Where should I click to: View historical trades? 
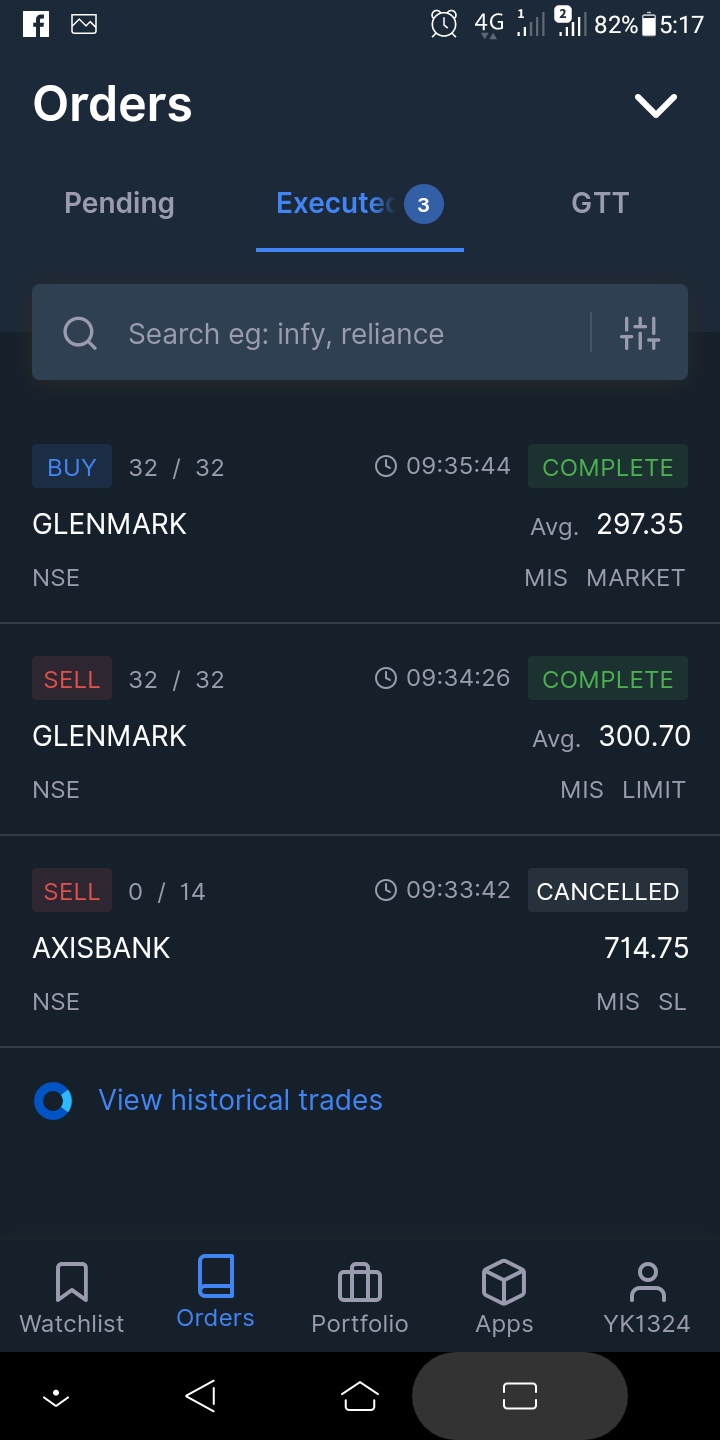pyautogui.click(x=240, y=1100)
